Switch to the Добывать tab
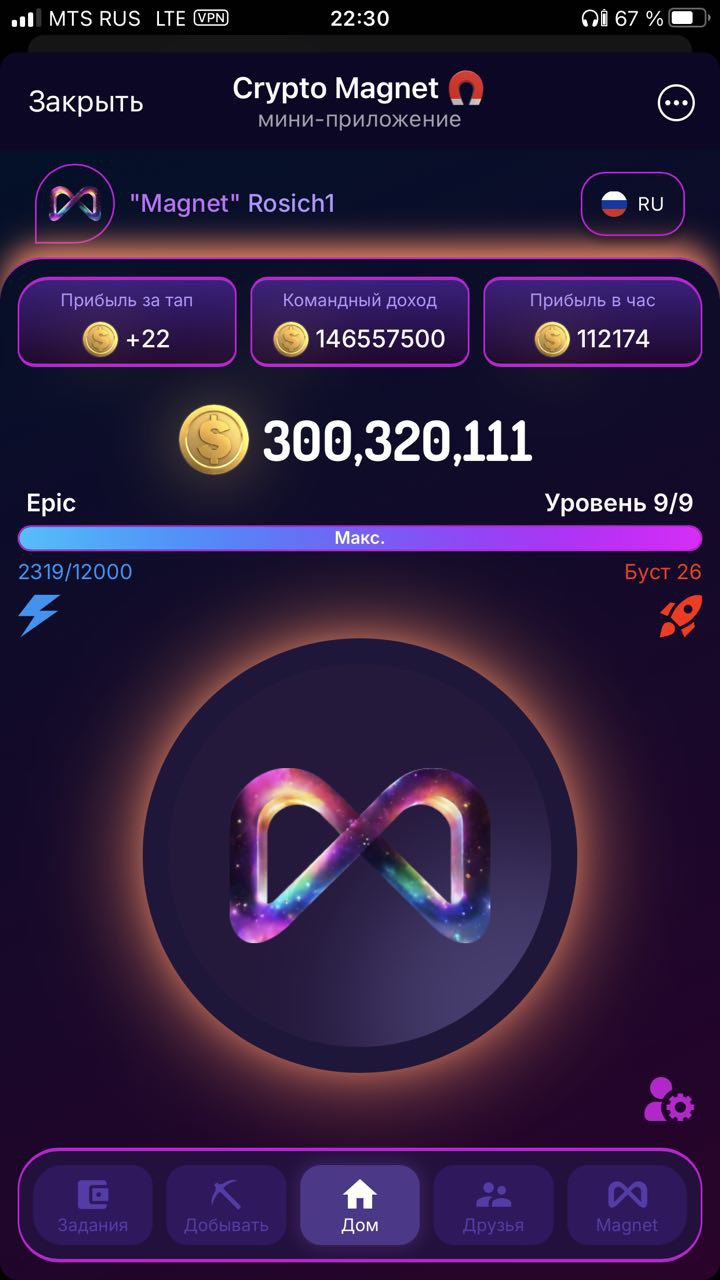Screen dimensions: 720x1280 226,1205
